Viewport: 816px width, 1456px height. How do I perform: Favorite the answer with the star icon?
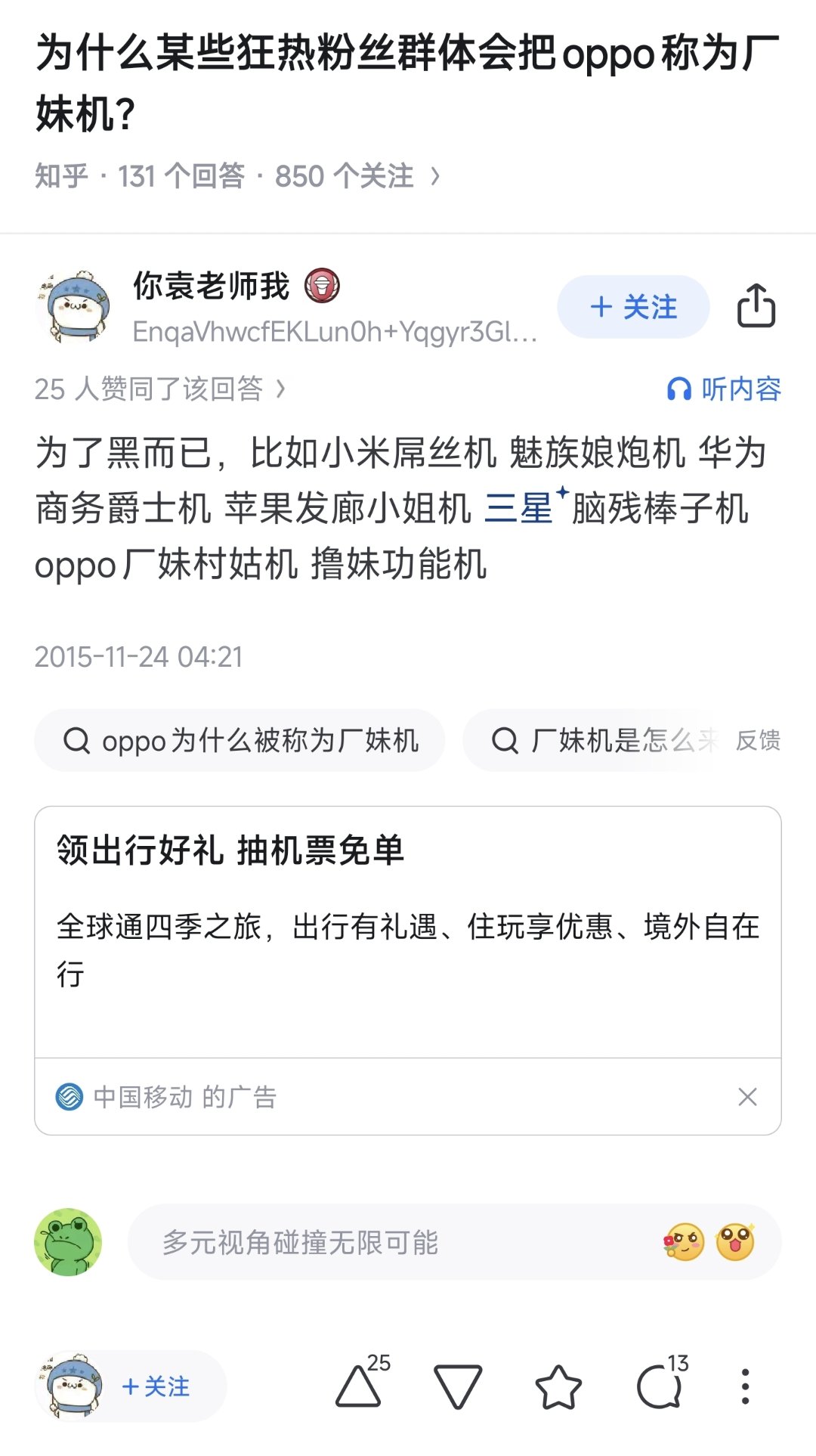click(x=558, y=1386)
